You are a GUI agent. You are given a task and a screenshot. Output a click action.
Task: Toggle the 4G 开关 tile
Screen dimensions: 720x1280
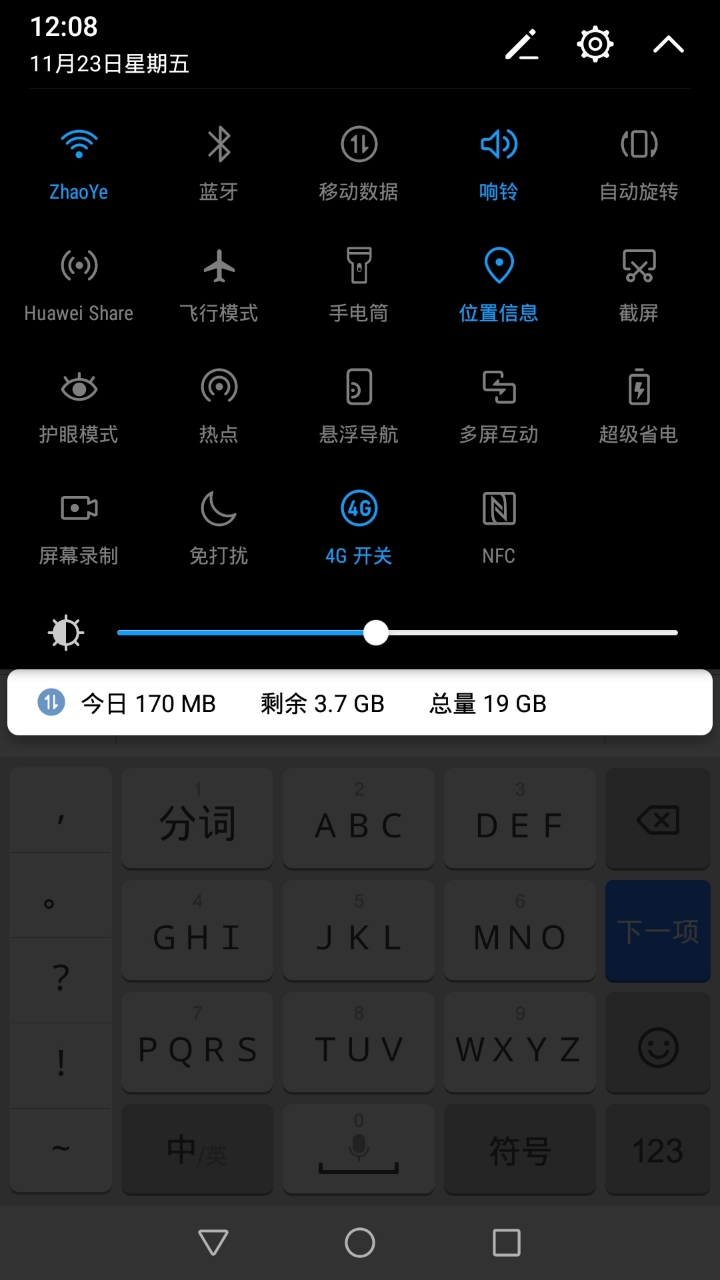click(x=358, y=528)
